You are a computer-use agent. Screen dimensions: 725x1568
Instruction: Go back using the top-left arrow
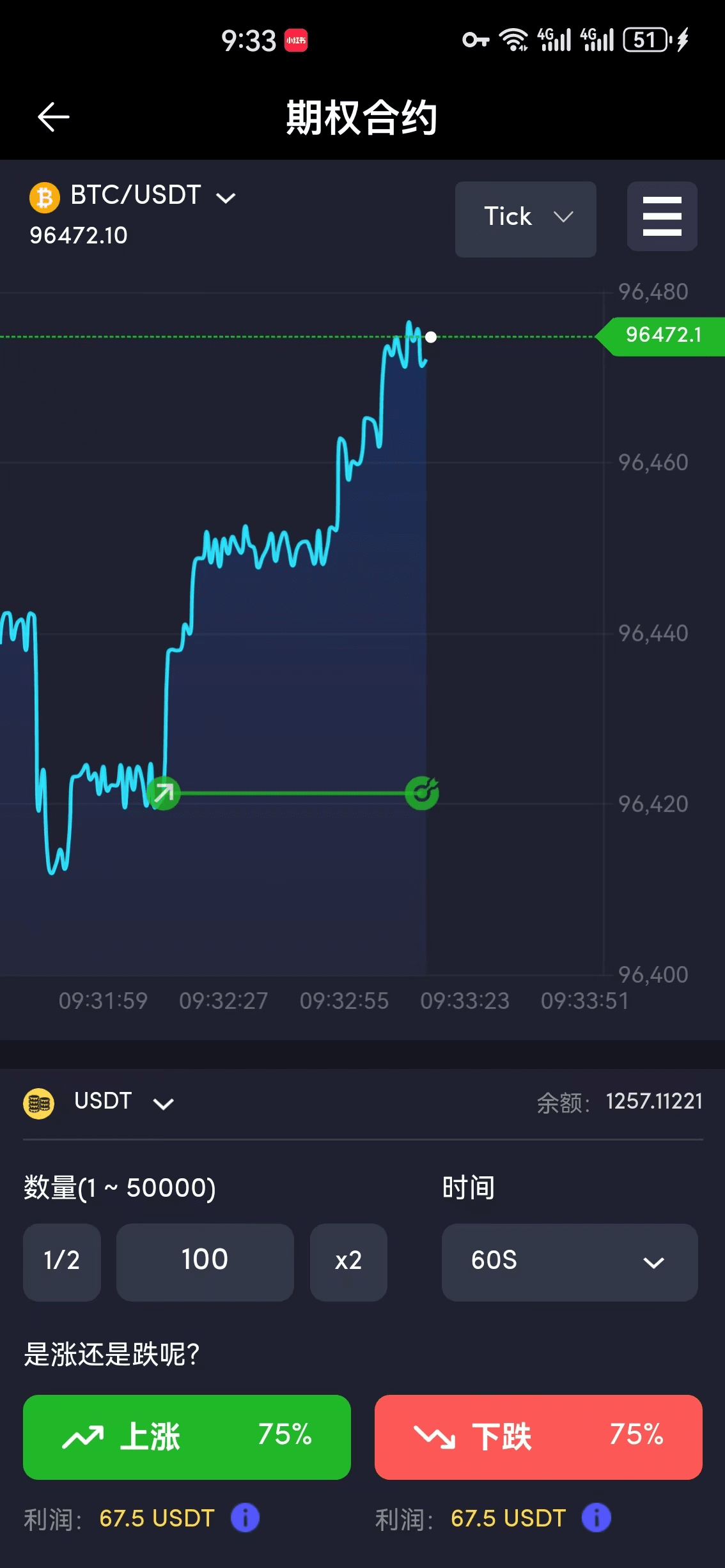click(54, 117)
